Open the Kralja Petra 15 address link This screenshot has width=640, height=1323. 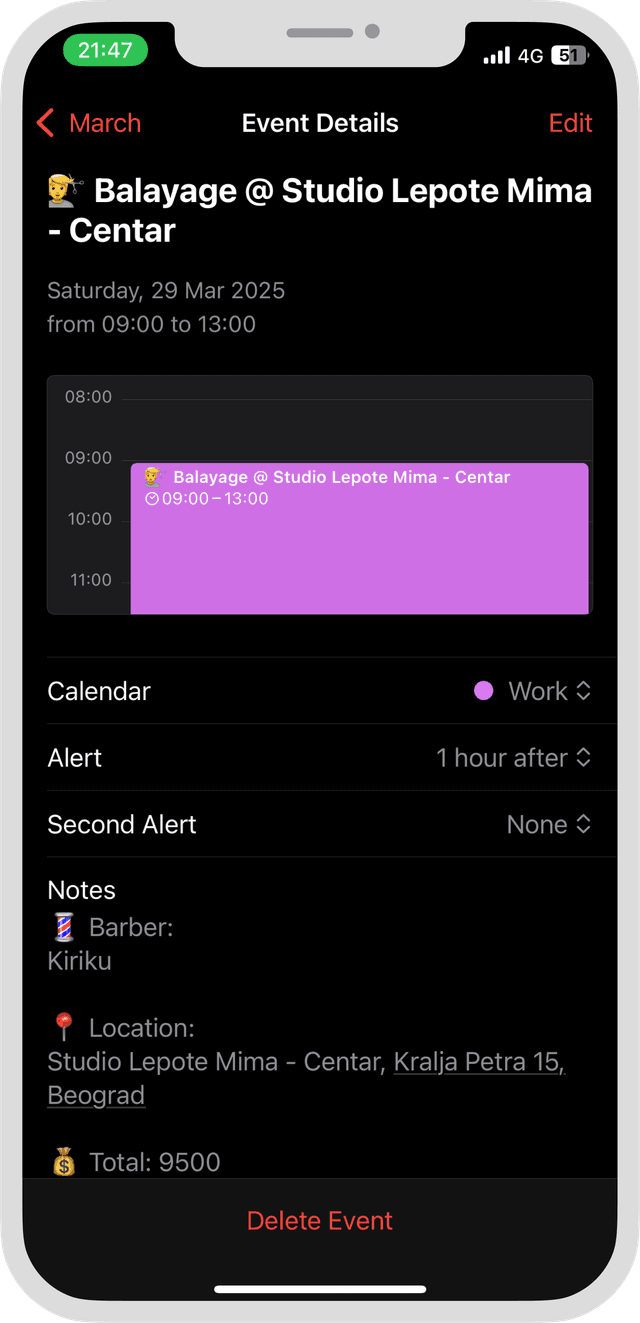478,1062
